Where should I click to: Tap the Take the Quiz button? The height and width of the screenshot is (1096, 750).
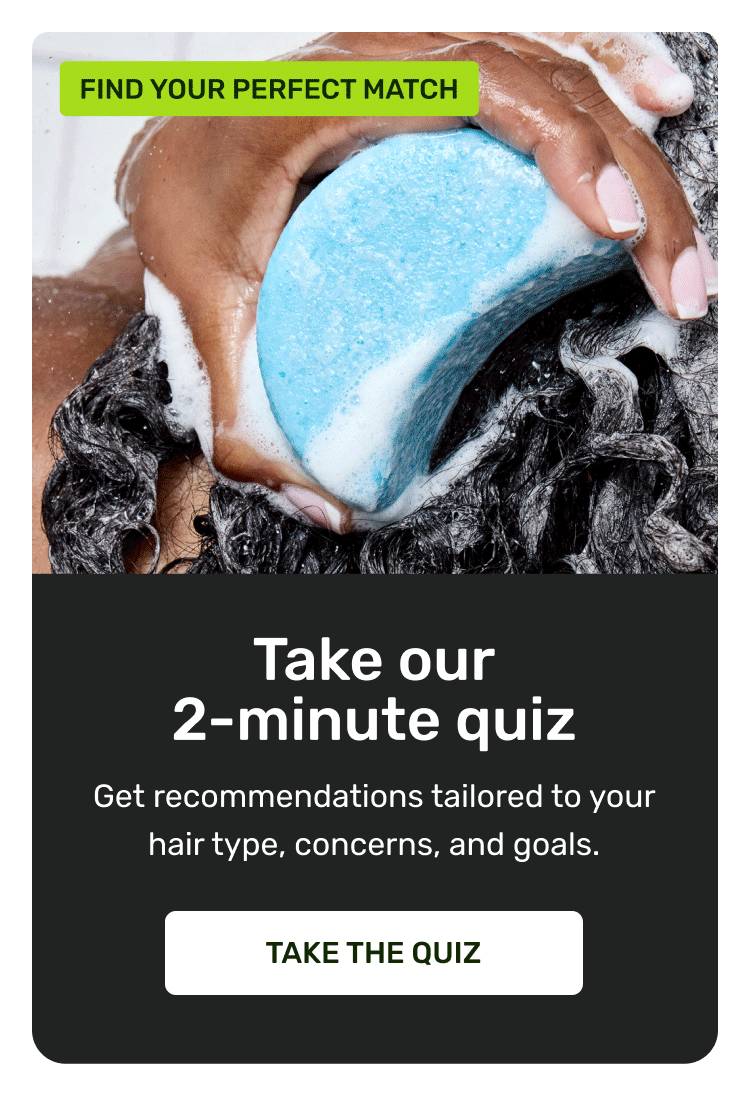tap(373, 952)
